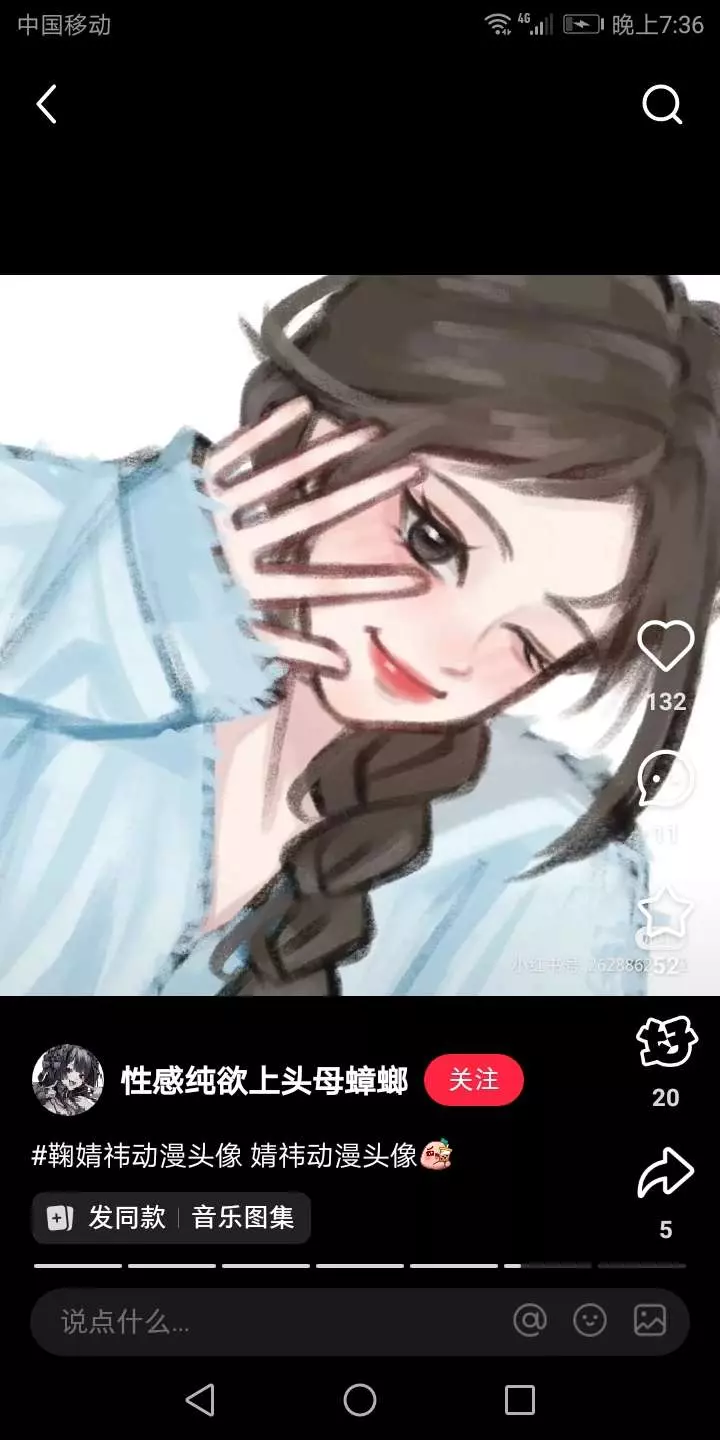Screen dimensions: 720x1440
Task: Like this post with the heart icon
Action: (666, 646)
